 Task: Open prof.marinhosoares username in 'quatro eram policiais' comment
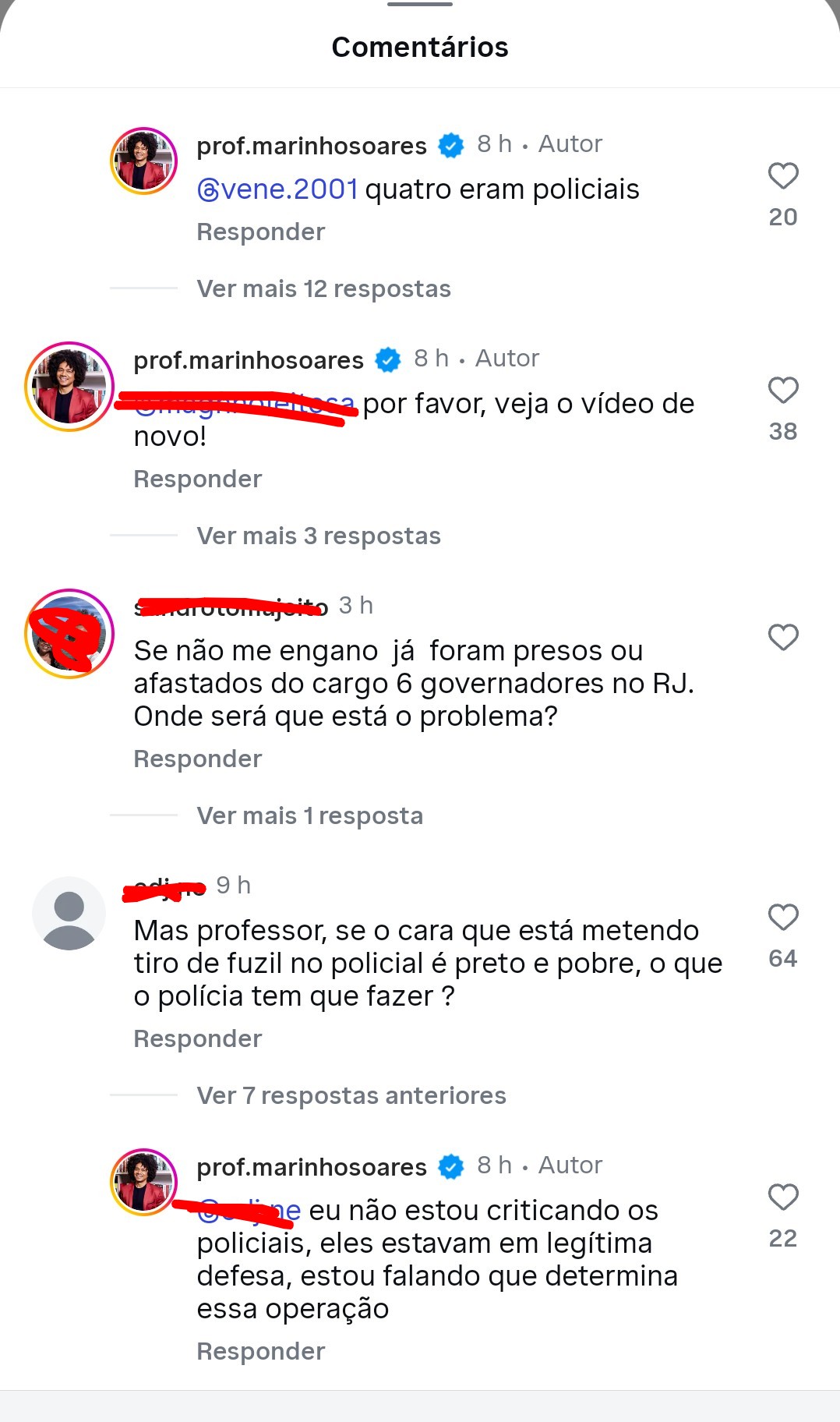[x=311, y=146]
